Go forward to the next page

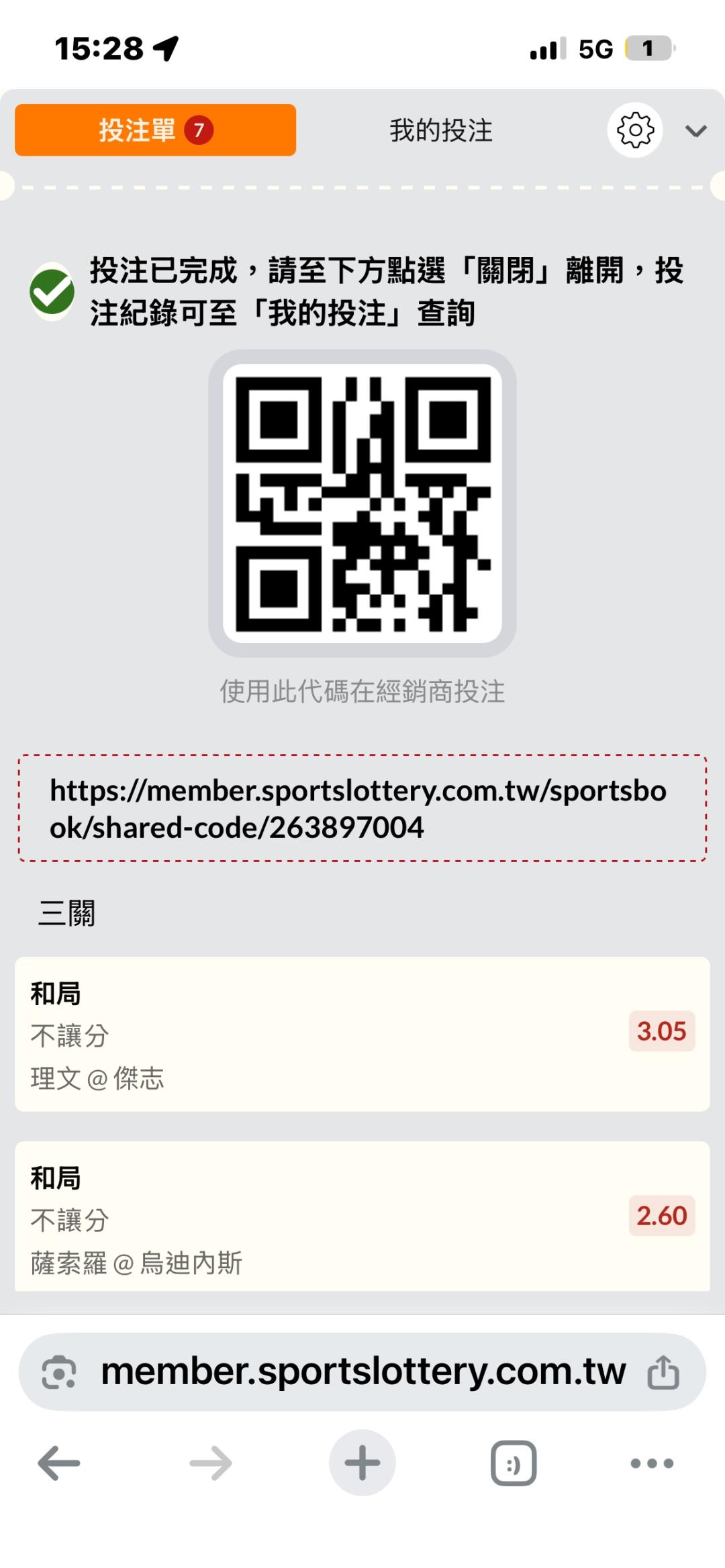211,1463
